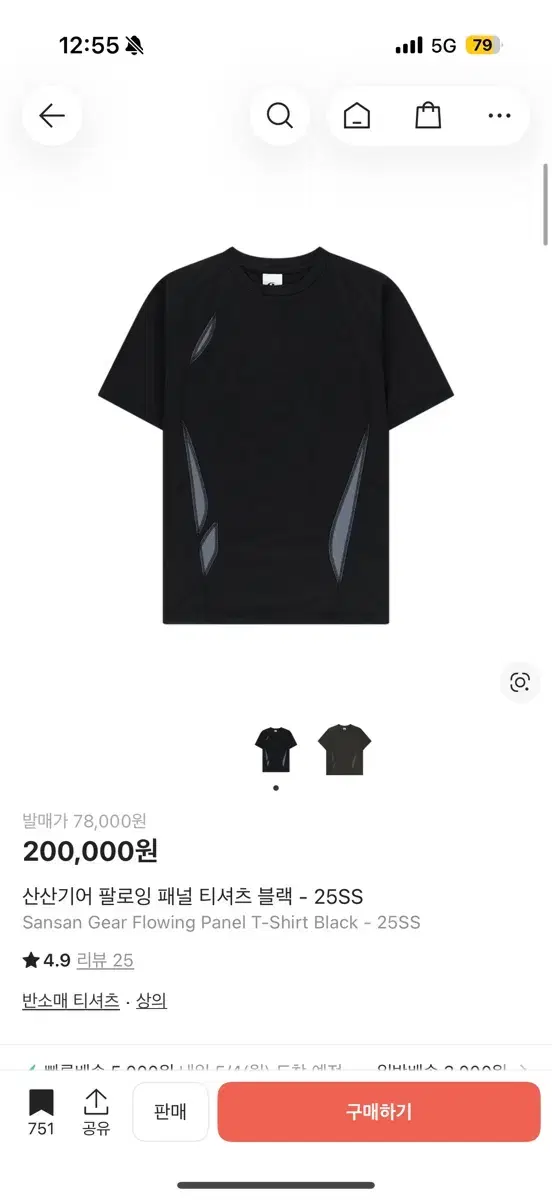This screenshot has height=1200, width=552.
Task: Tap the 판매 sell button
Action: tap(170, 1112)
